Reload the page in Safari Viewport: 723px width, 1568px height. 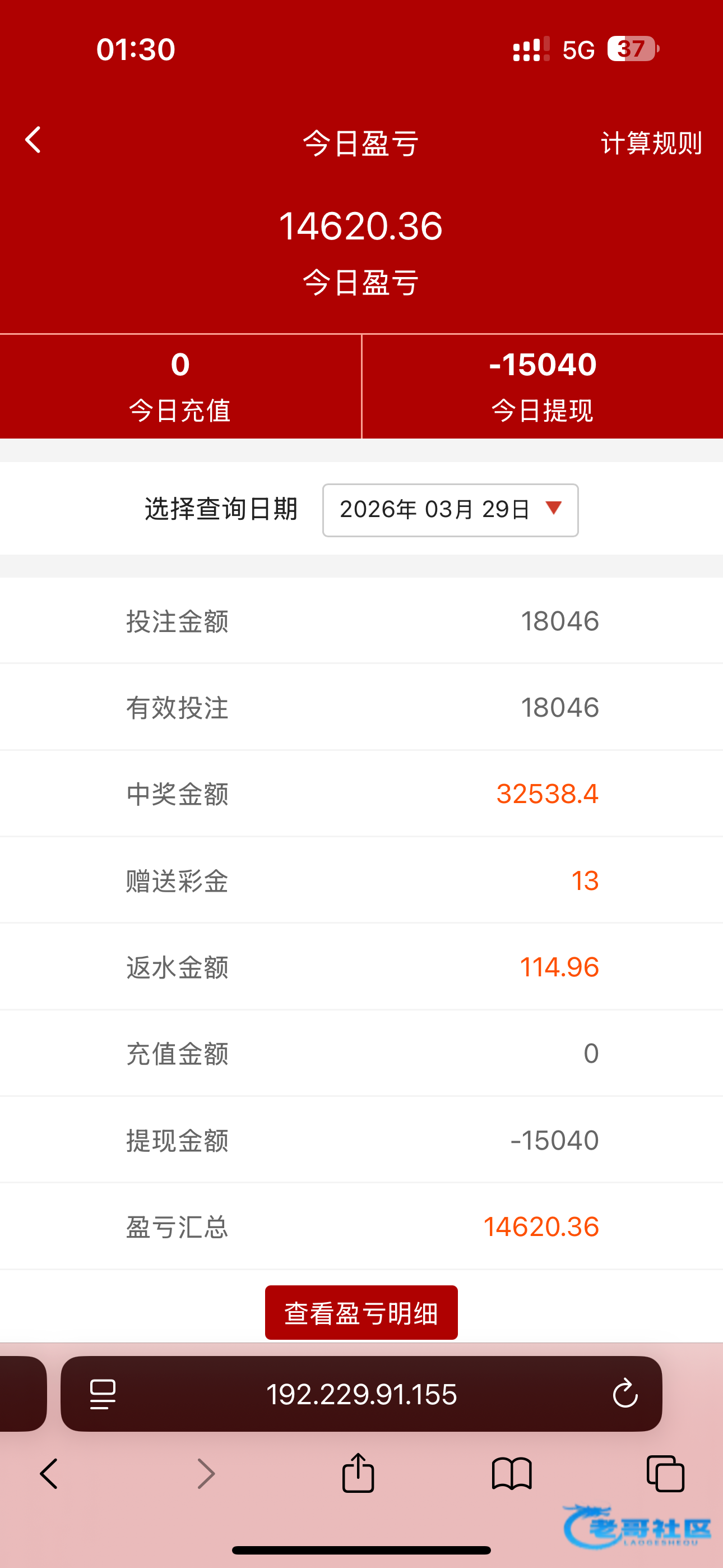(x=624, y=1394)
